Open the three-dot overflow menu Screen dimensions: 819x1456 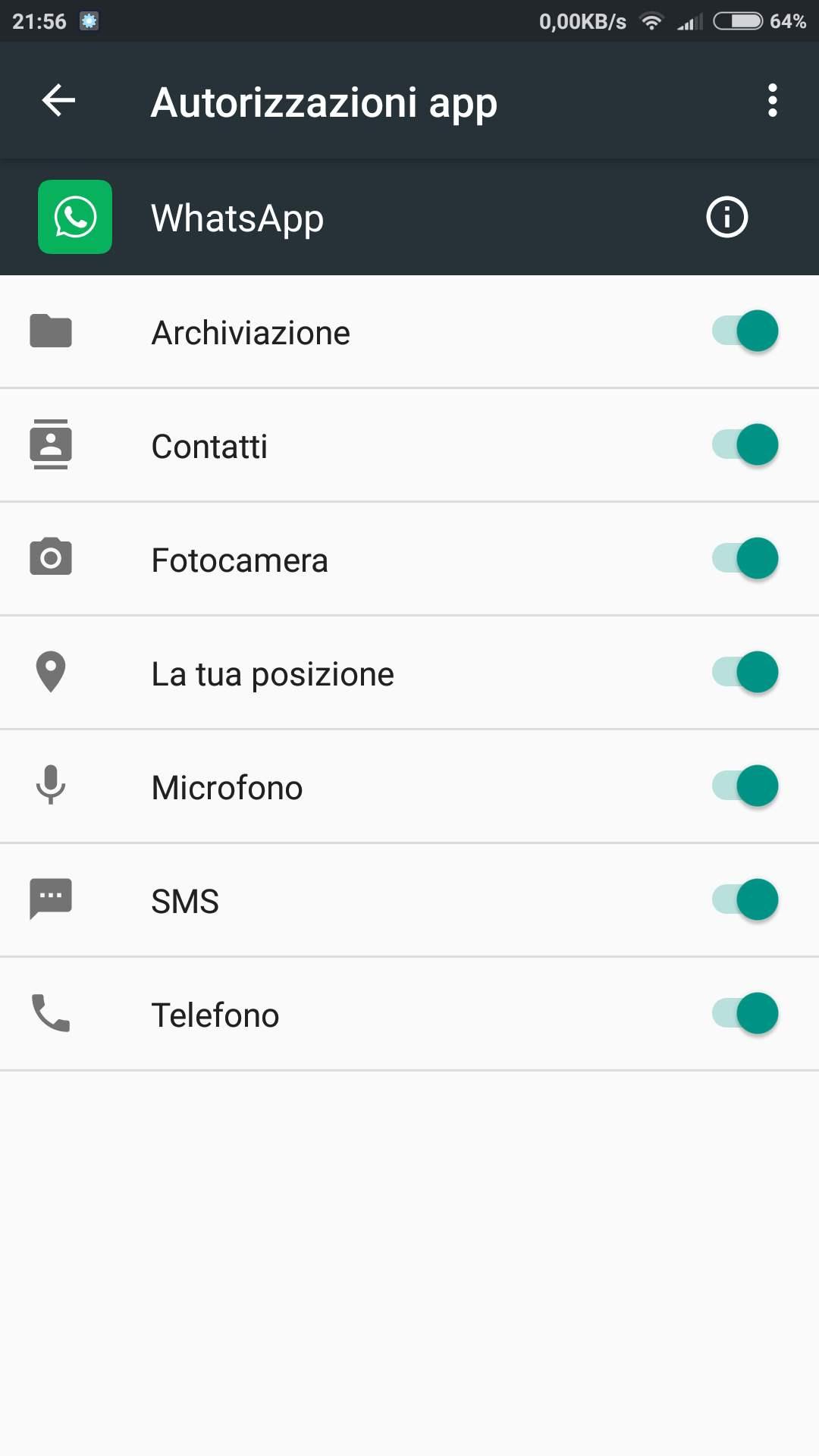pos(772,100)
